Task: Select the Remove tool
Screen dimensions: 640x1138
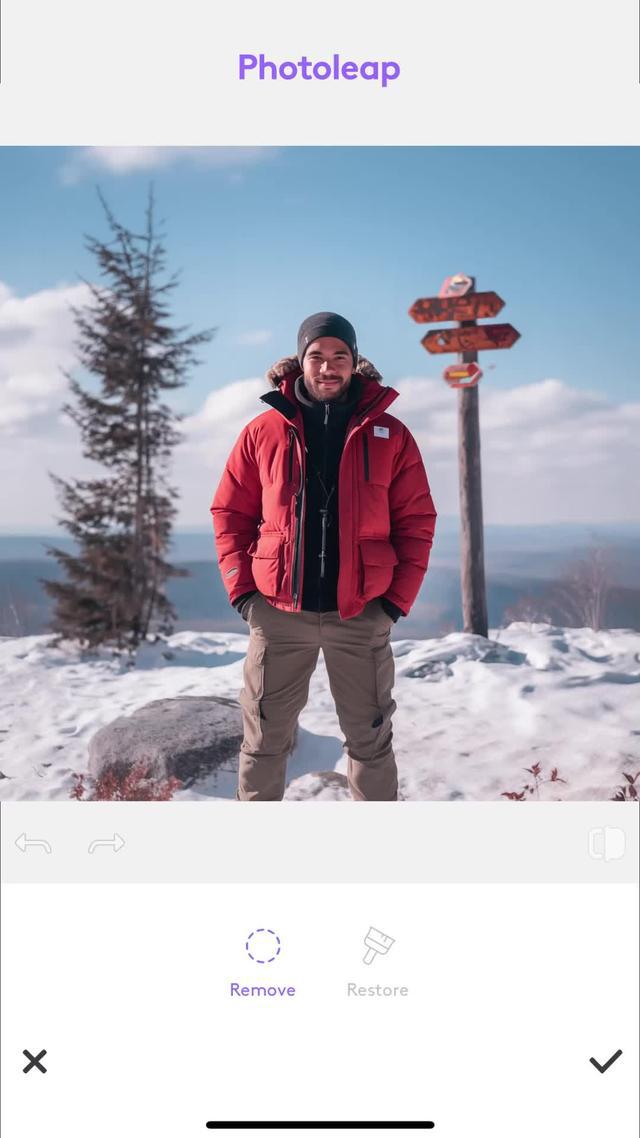Action: click(263, 961)
